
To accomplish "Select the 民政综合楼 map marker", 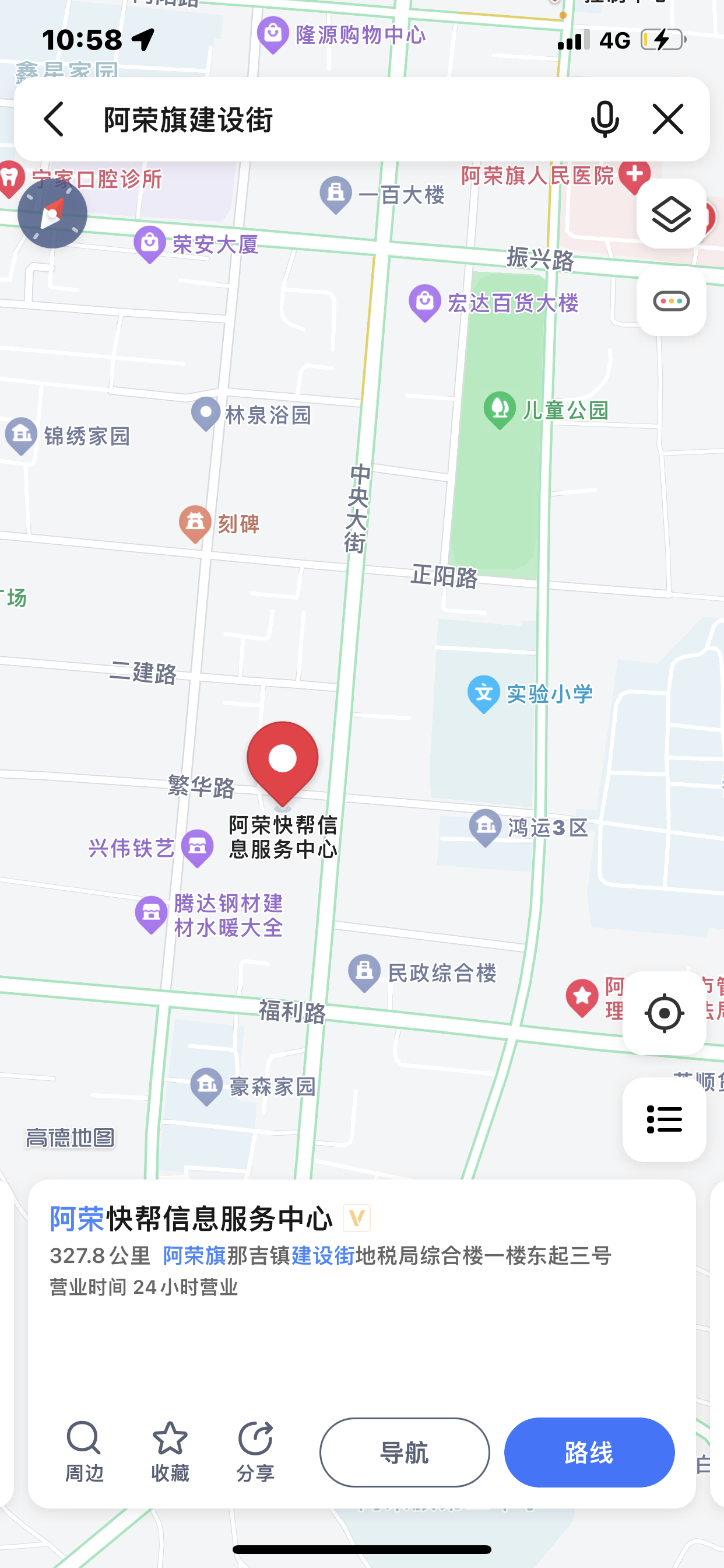I will (364, 972).
